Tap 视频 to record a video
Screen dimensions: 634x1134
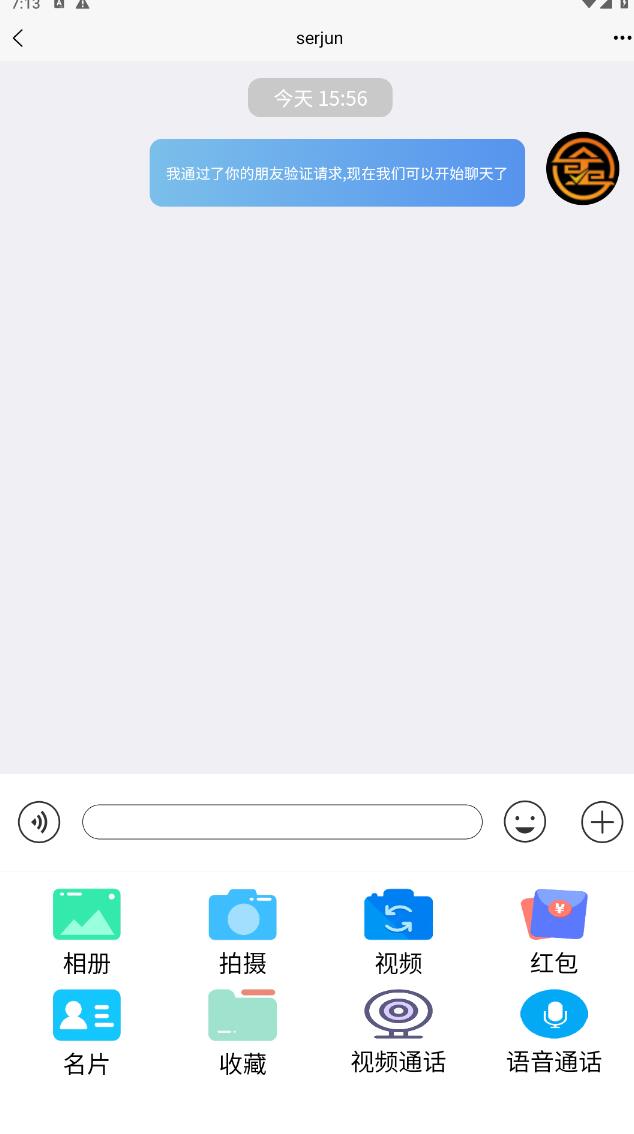tap(398, 932)
